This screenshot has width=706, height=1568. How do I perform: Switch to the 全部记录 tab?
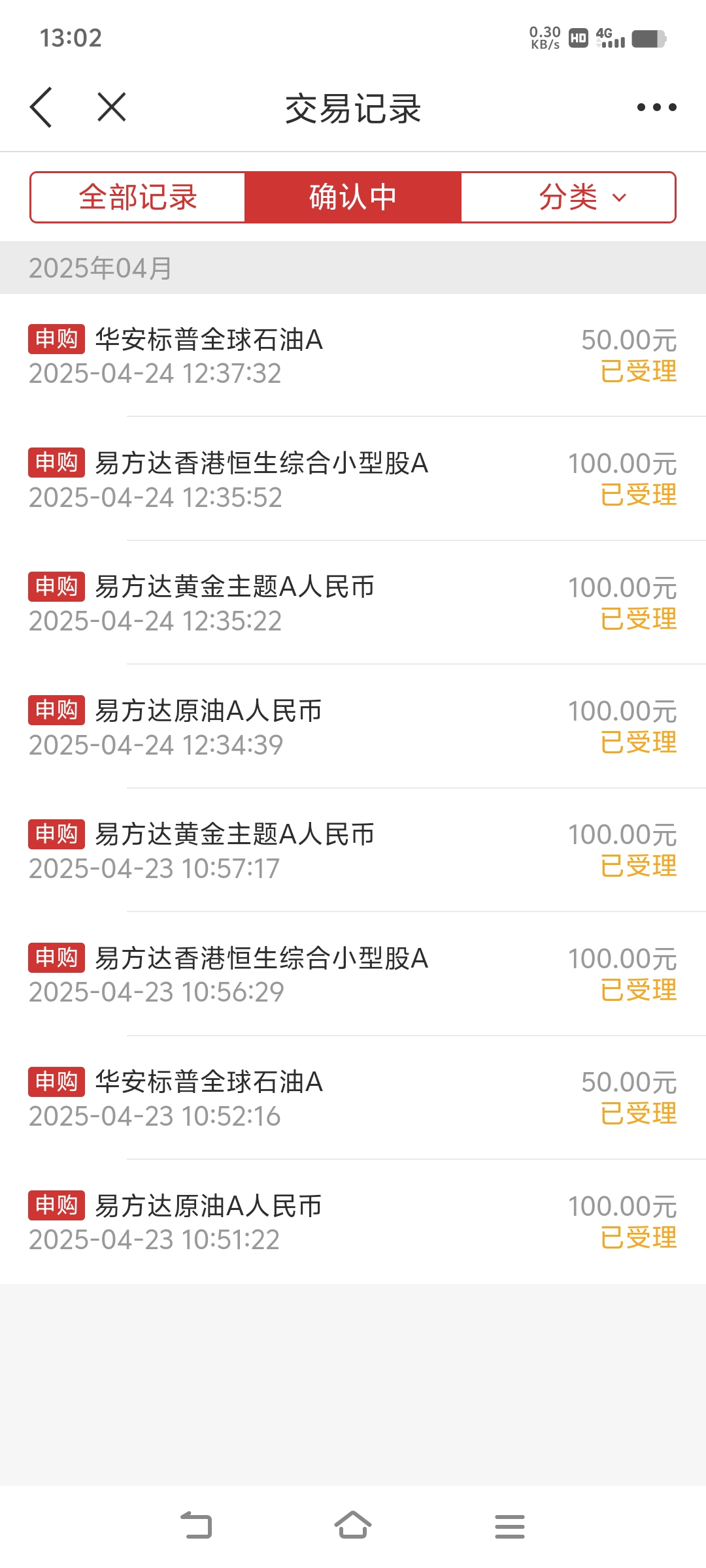(x=138, y=197)
